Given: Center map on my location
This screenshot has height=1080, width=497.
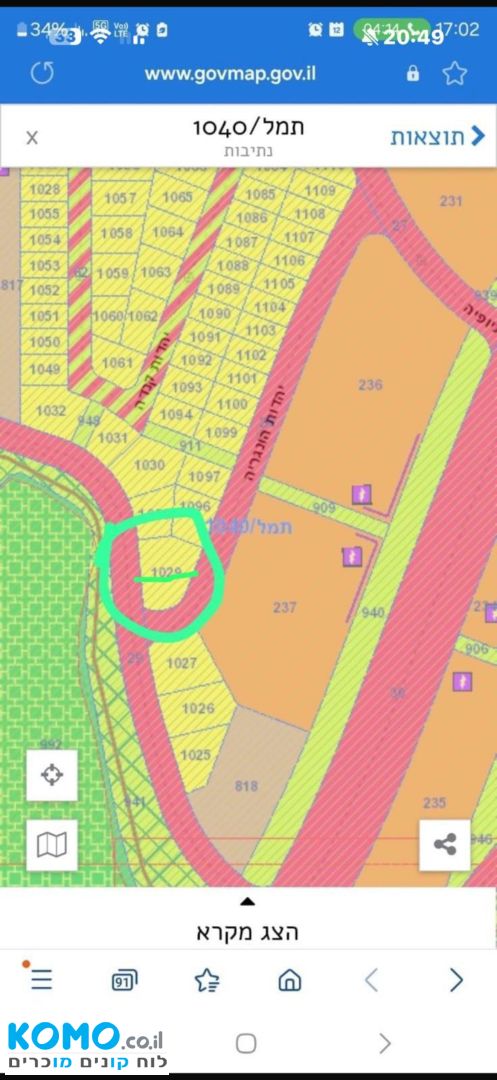Looking at the screenshot, I should (x=52, y=775).
